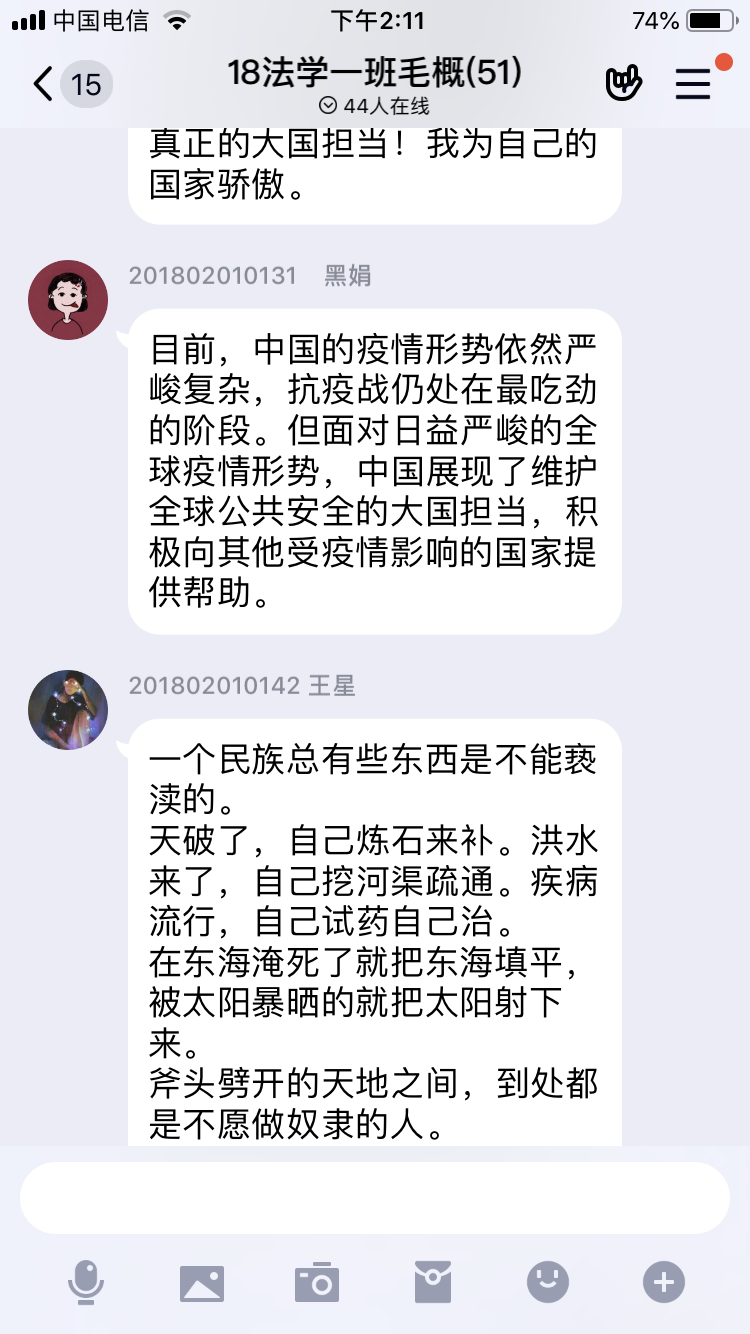Tap the message input field
750x1334 pixels.
[x=375, y=1198]
